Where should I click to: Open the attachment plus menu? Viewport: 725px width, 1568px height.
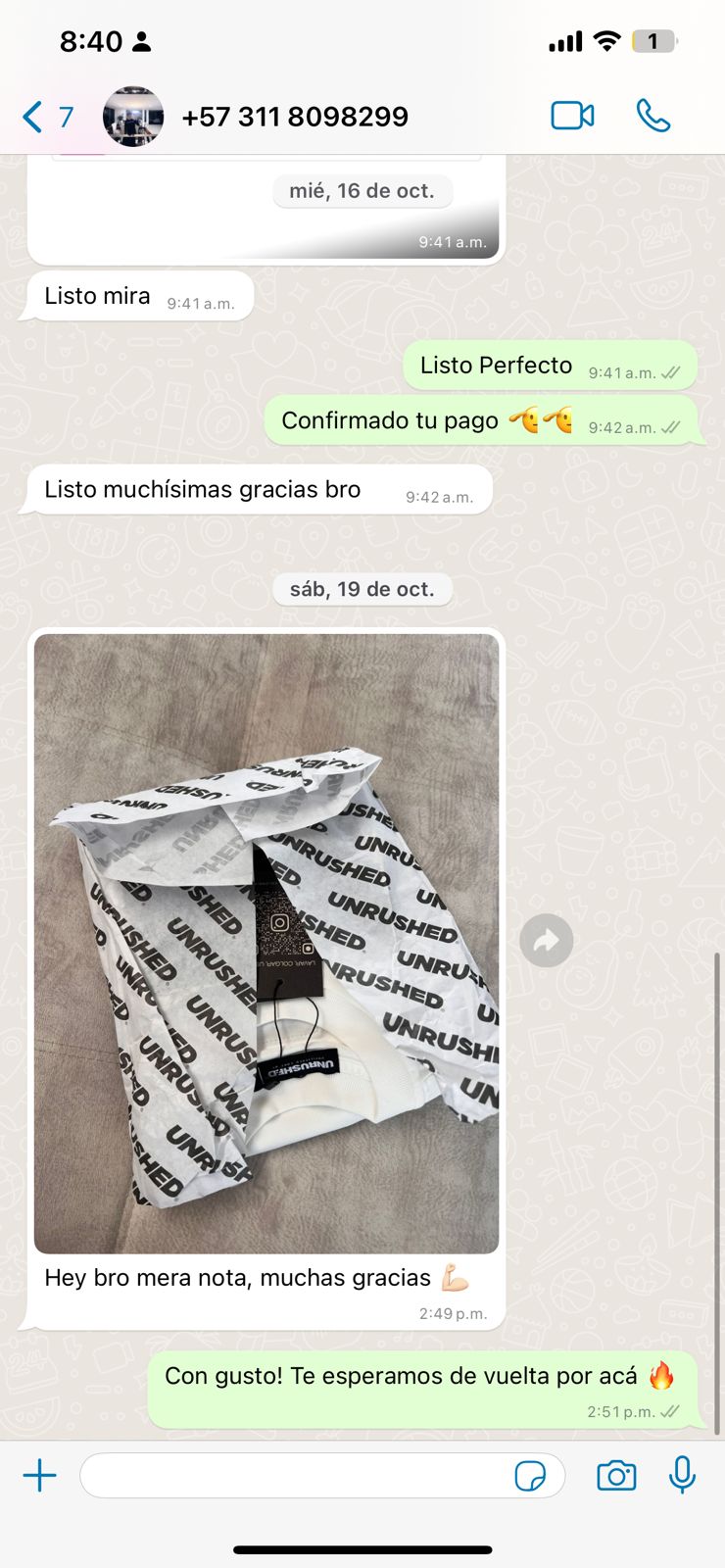[40, 1475]
